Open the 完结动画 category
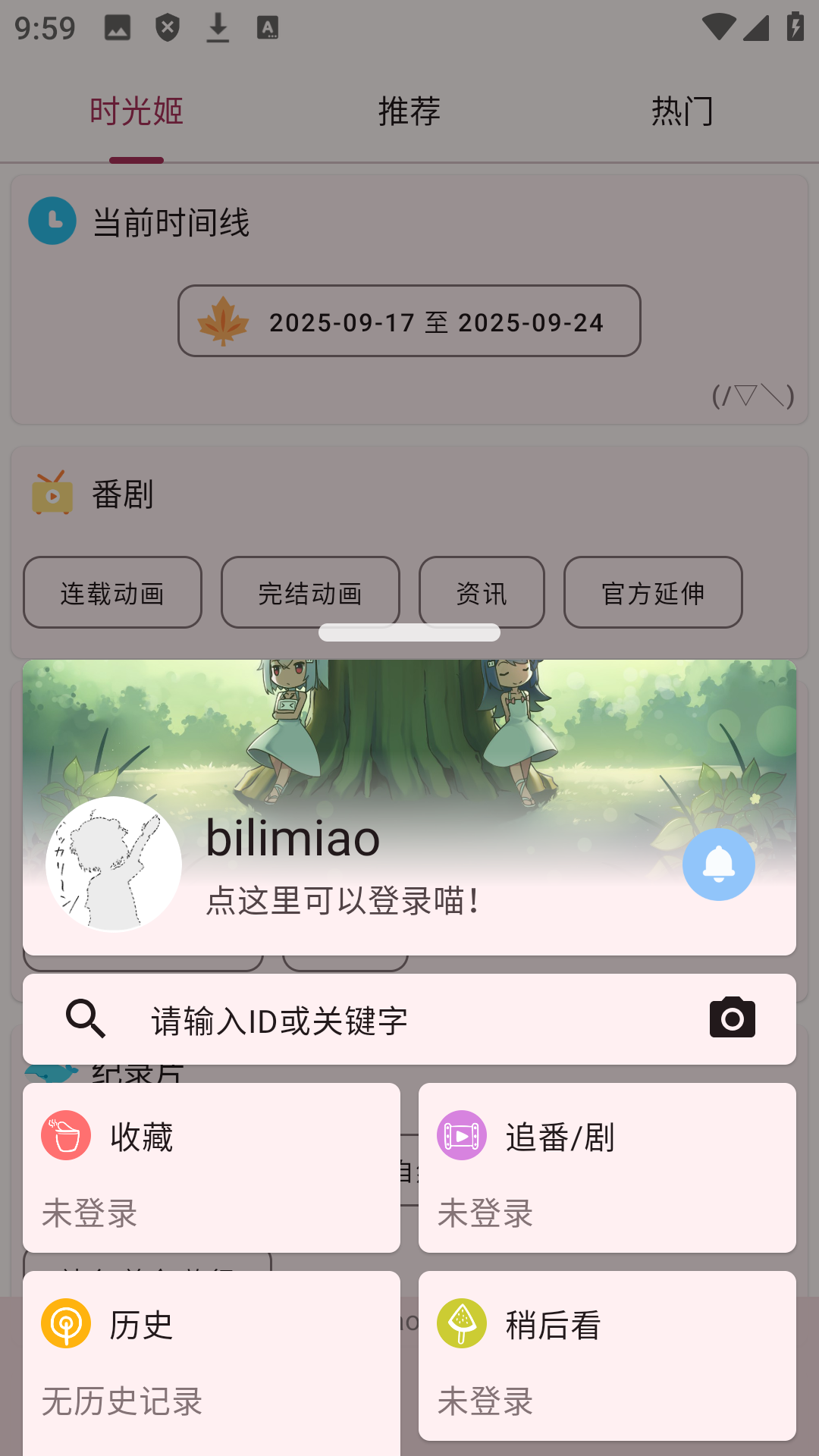 310,592
